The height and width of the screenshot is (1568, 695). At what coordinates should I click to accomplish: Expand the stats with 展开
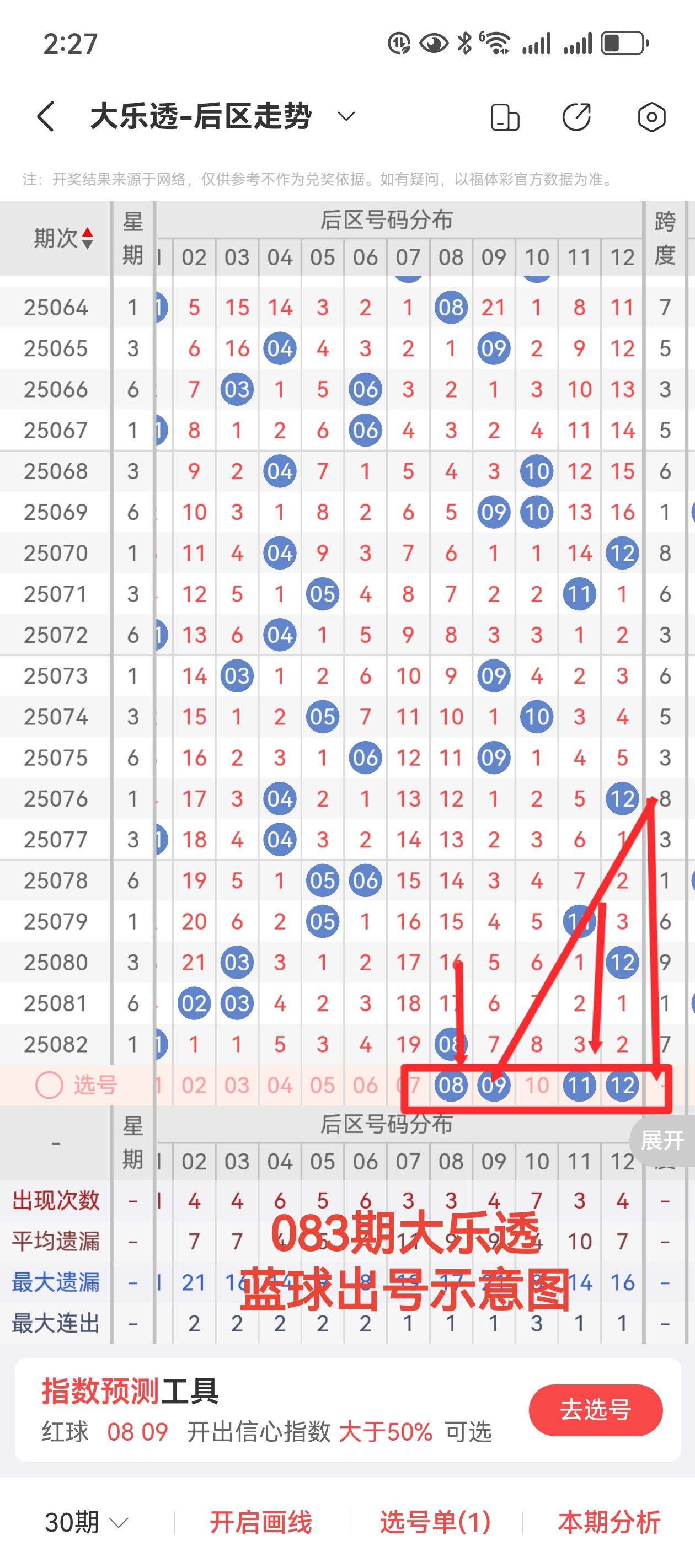click(662, 1140)
